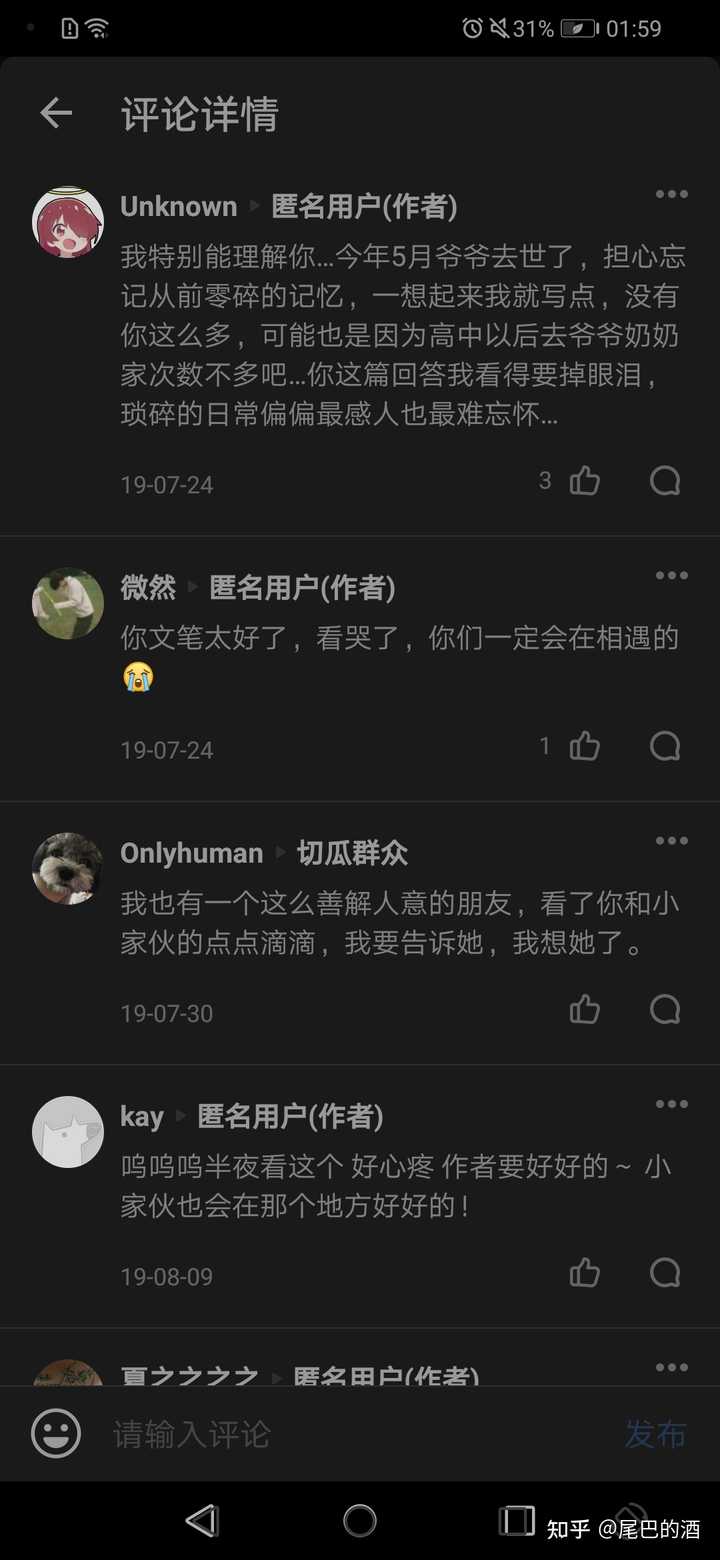
Task: Like Unknown's comment
Action: click(585, 482)
